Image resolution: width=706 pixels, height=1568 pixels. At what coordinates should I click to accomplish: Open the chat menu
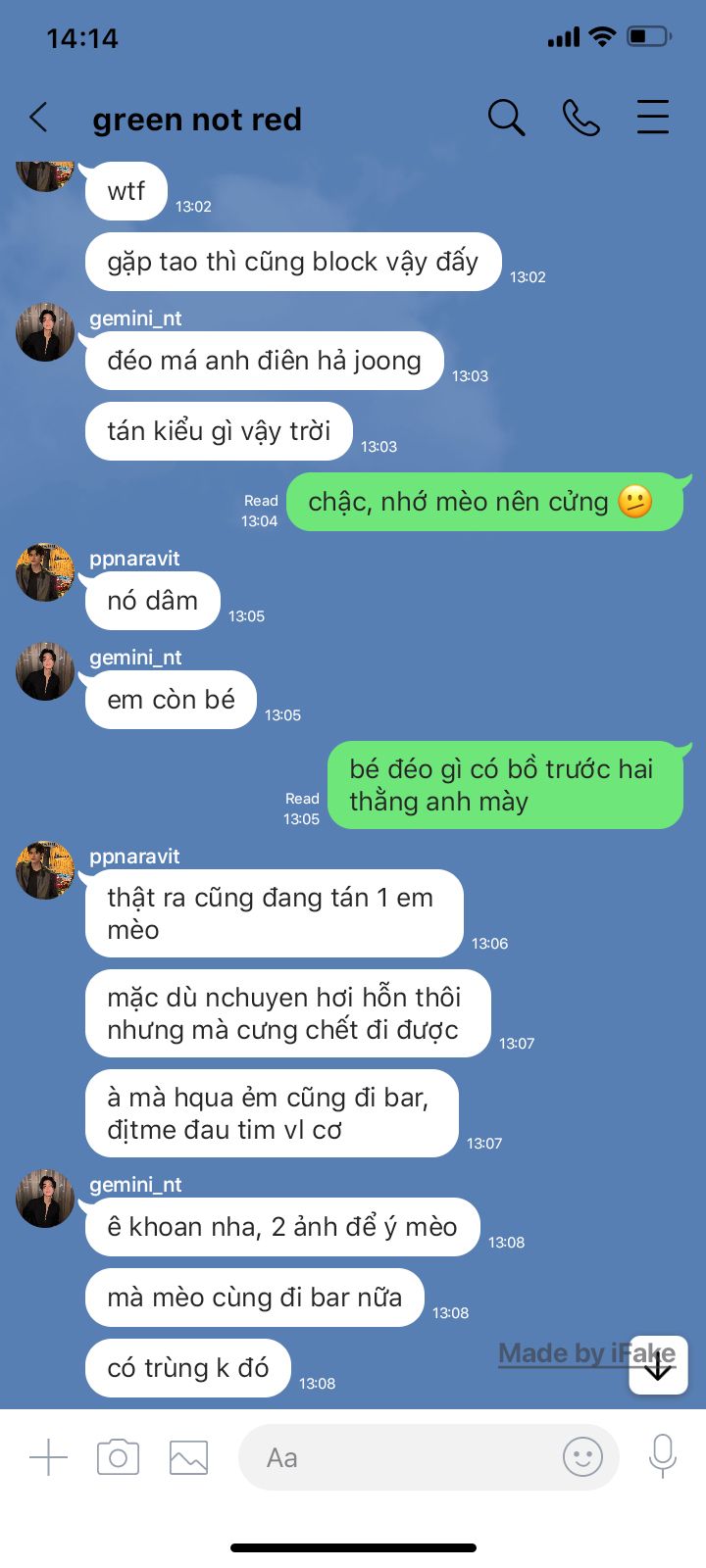click(x=652, y=118)
